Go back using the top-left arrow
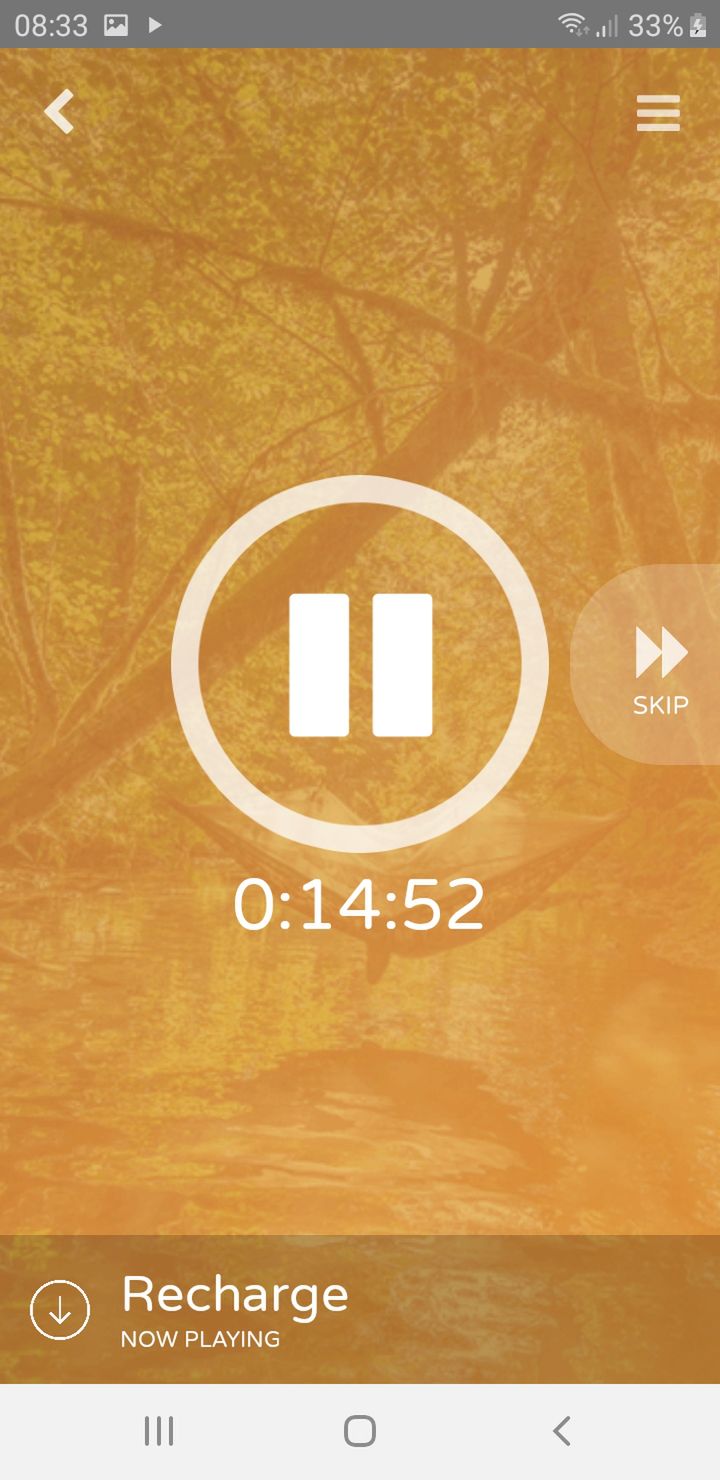 click(60, 111)
